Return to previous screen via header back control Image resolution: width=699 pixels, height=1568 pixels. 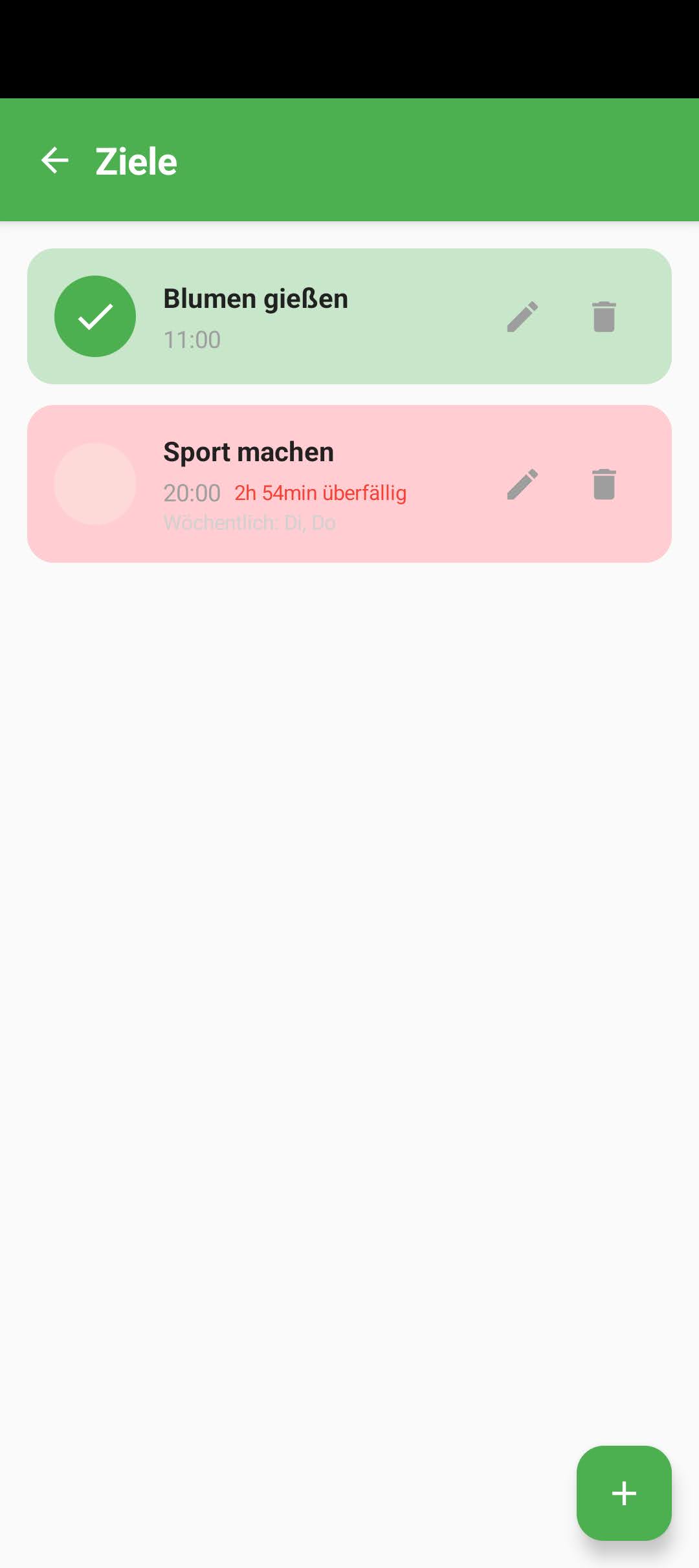55,160
